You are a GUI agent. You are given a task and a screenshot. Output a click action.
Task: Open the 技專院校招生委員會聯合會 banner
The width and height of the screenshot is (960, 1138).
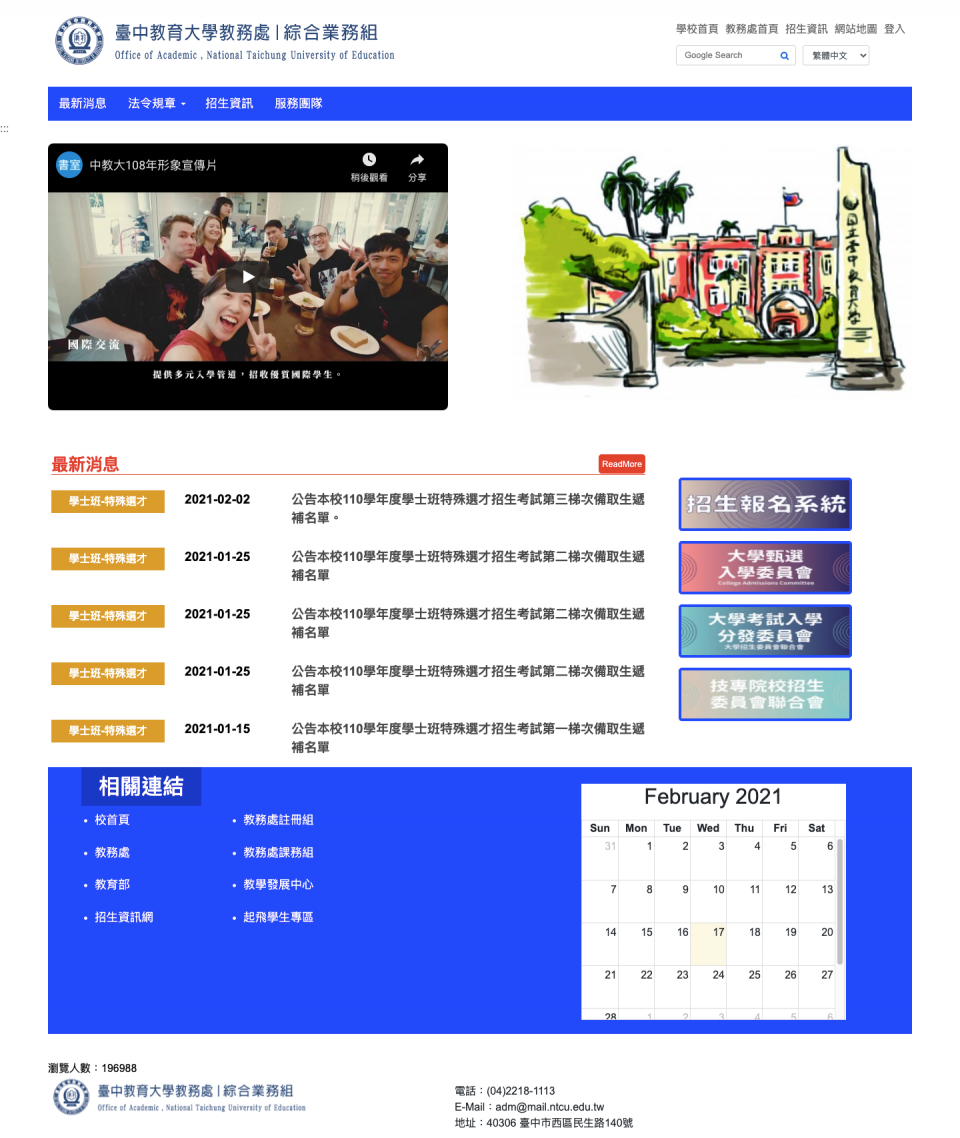pos(765,694)
